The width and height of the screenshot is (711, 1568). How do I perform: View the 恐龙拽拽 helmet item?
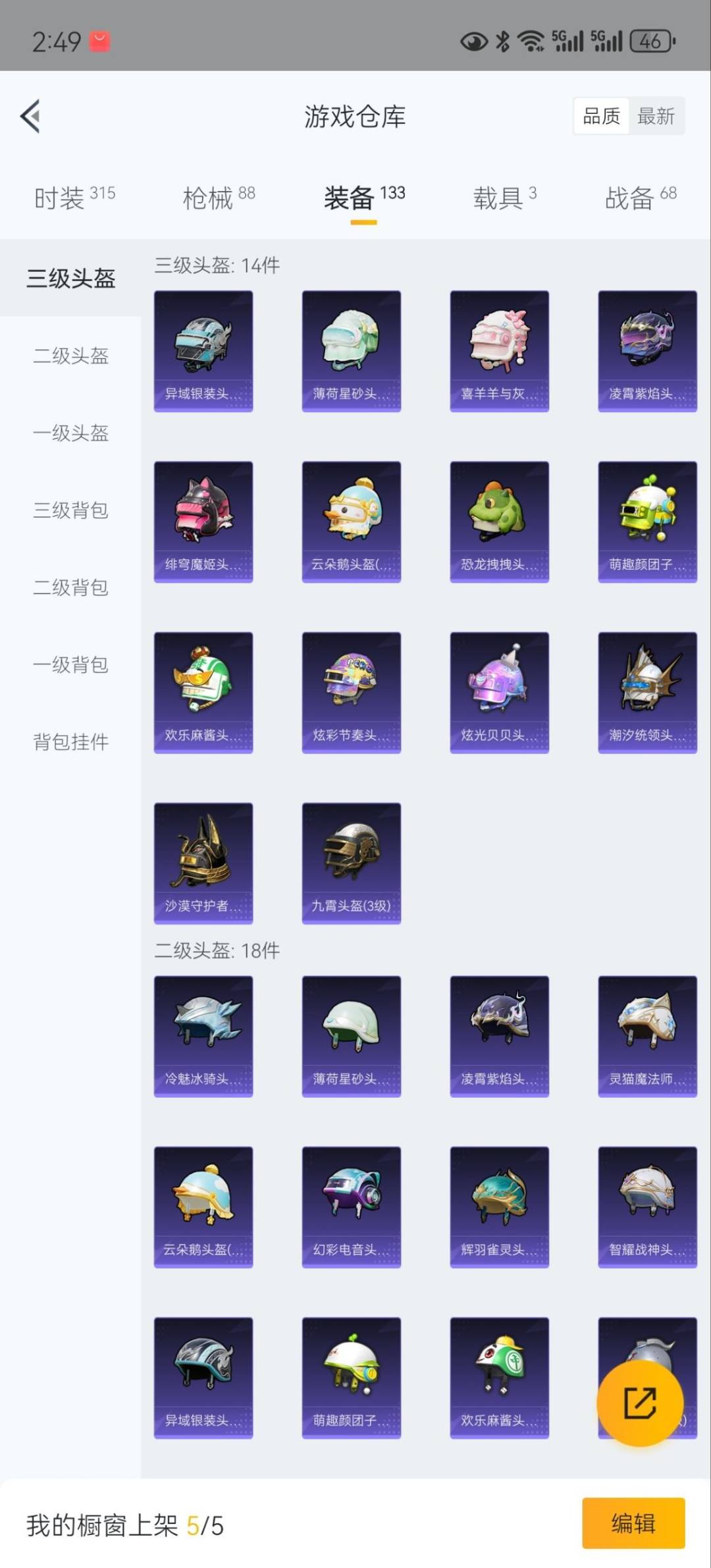pos(499,522)
